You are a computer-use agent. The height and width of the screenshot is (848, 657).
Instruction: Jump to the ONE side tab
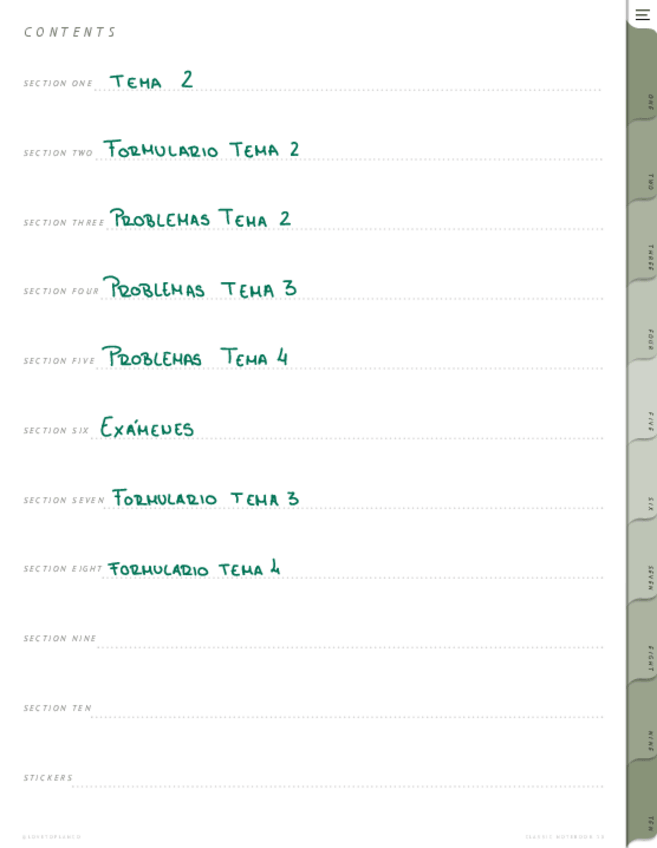[x=644, y=100]
